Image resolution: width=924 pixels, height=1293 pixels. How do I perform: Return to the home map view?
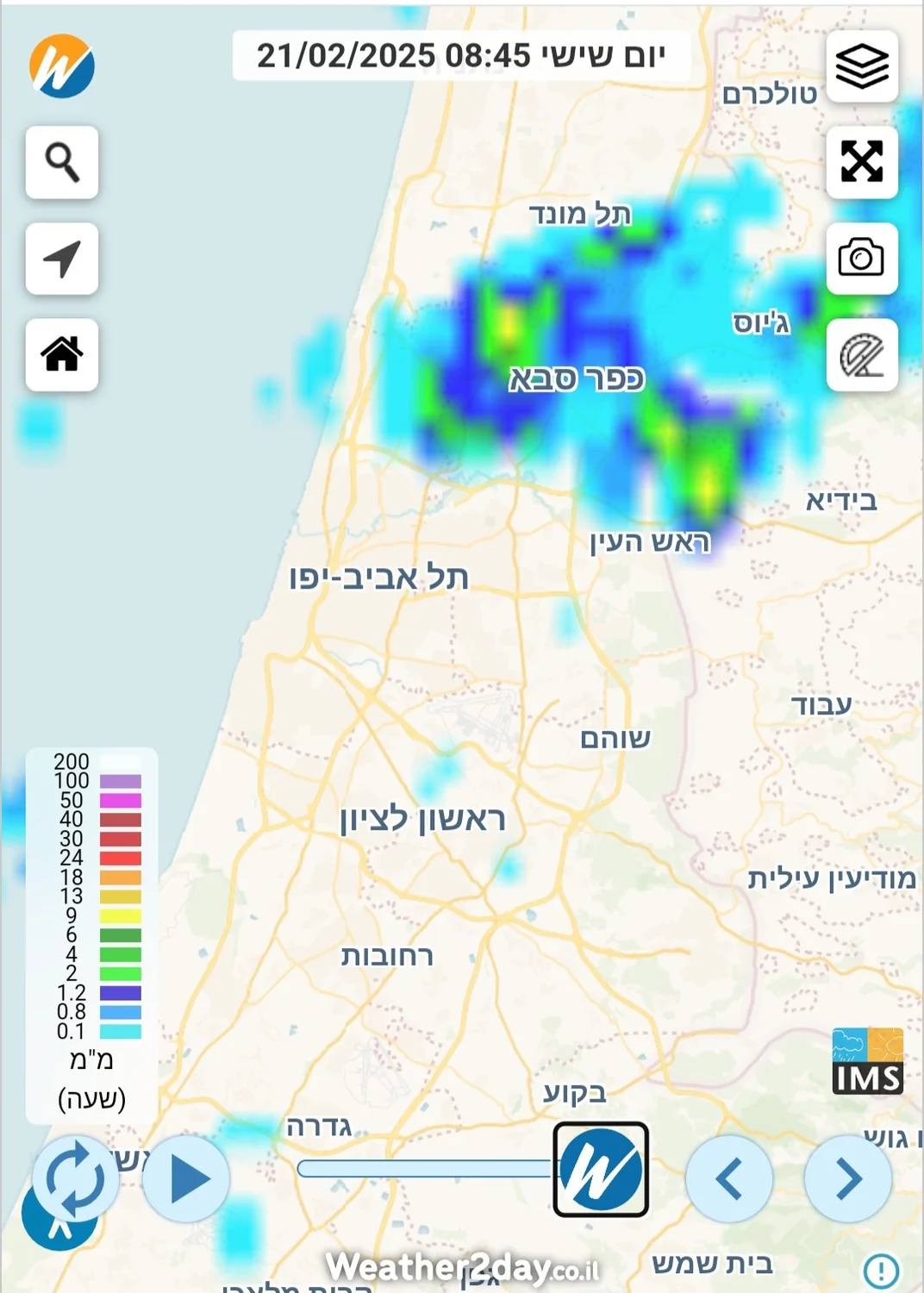62,354
